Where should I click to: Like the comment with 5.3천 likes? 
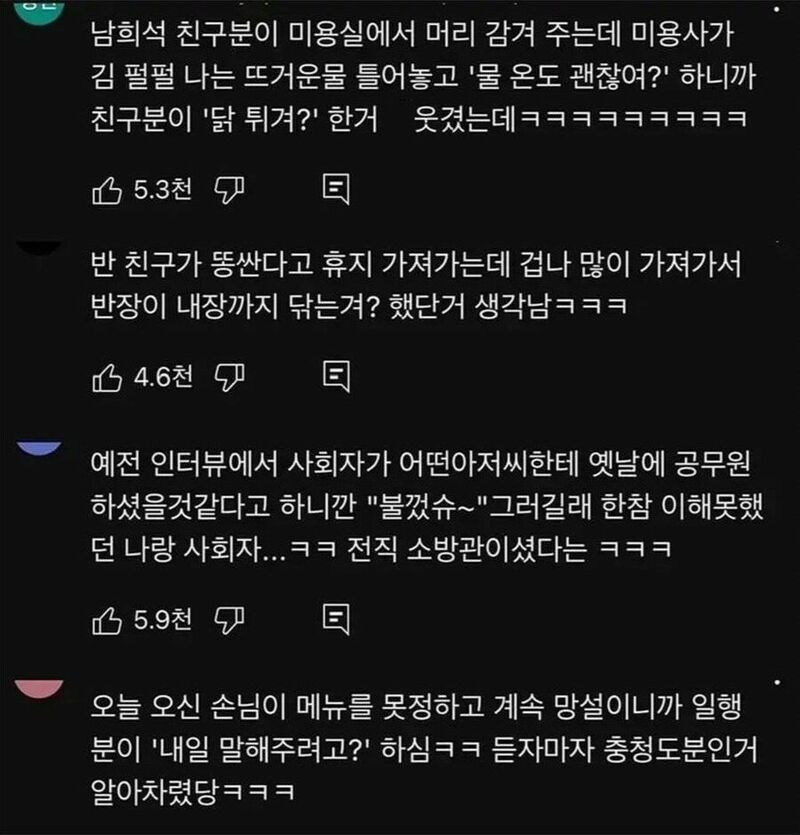[x=106, y=190]
